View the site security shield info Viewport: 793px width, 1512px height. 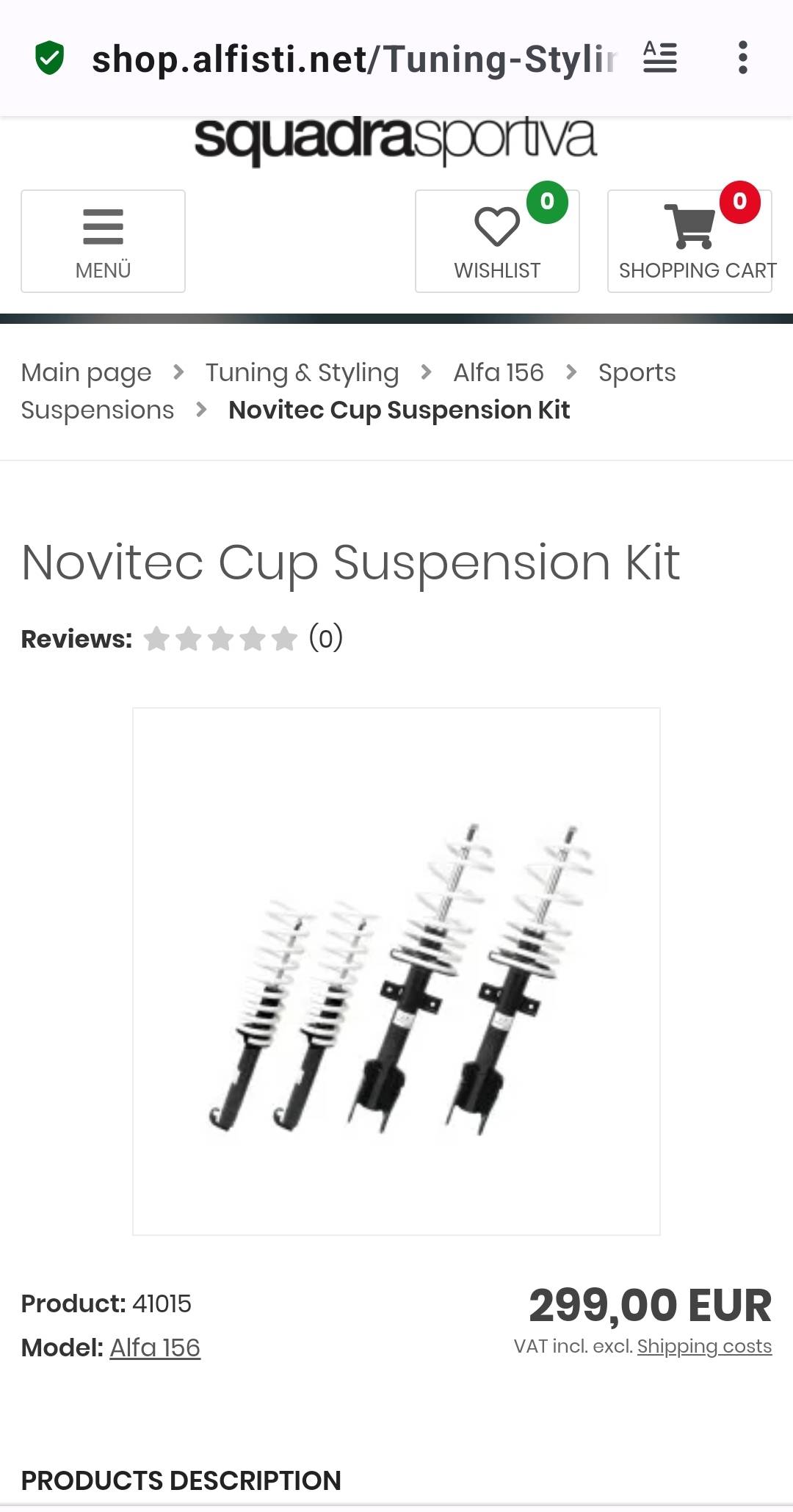coord(50,58)
